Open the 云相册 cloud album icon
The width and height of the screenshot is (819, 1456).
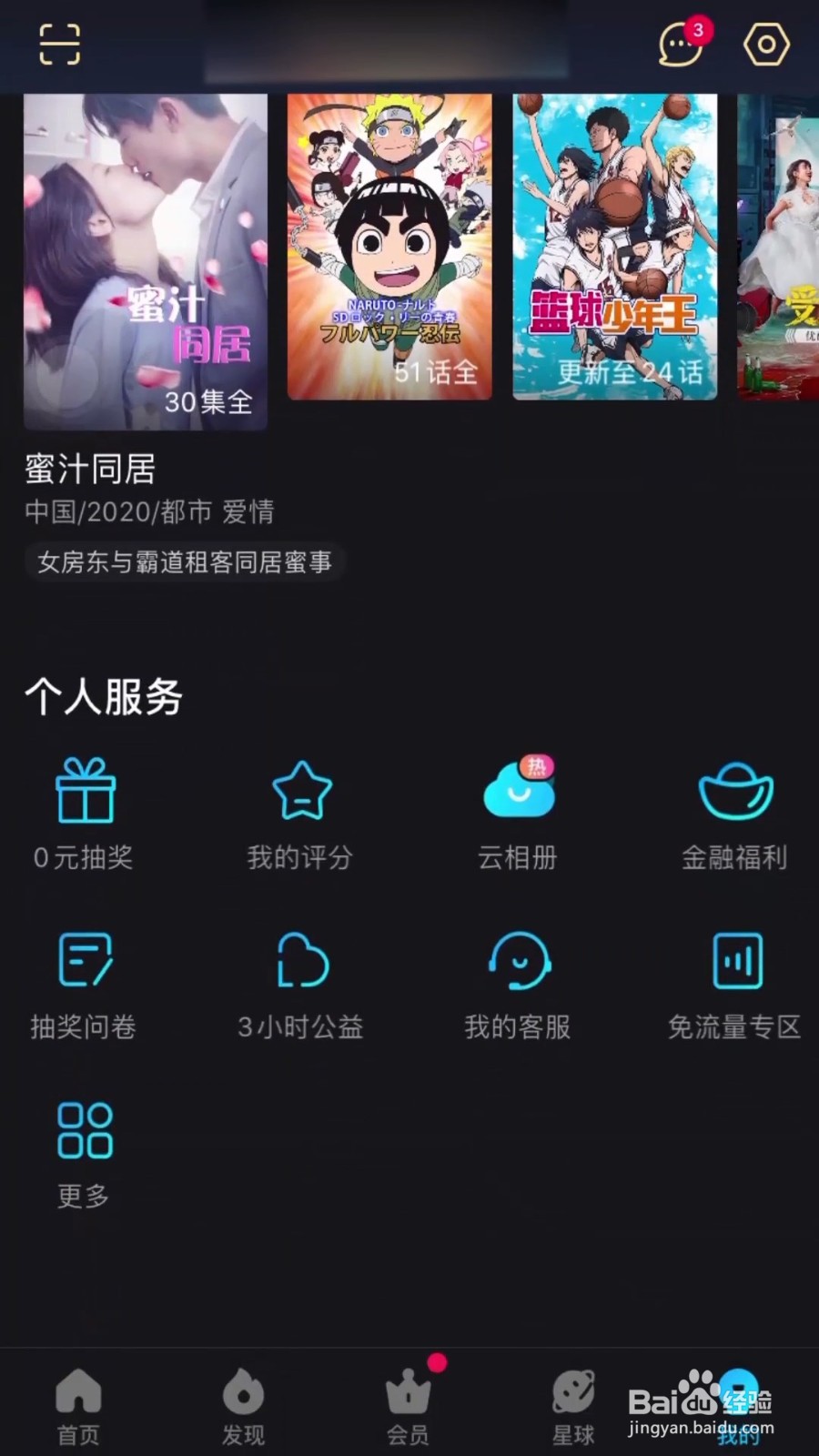click(x=517, y=787)
